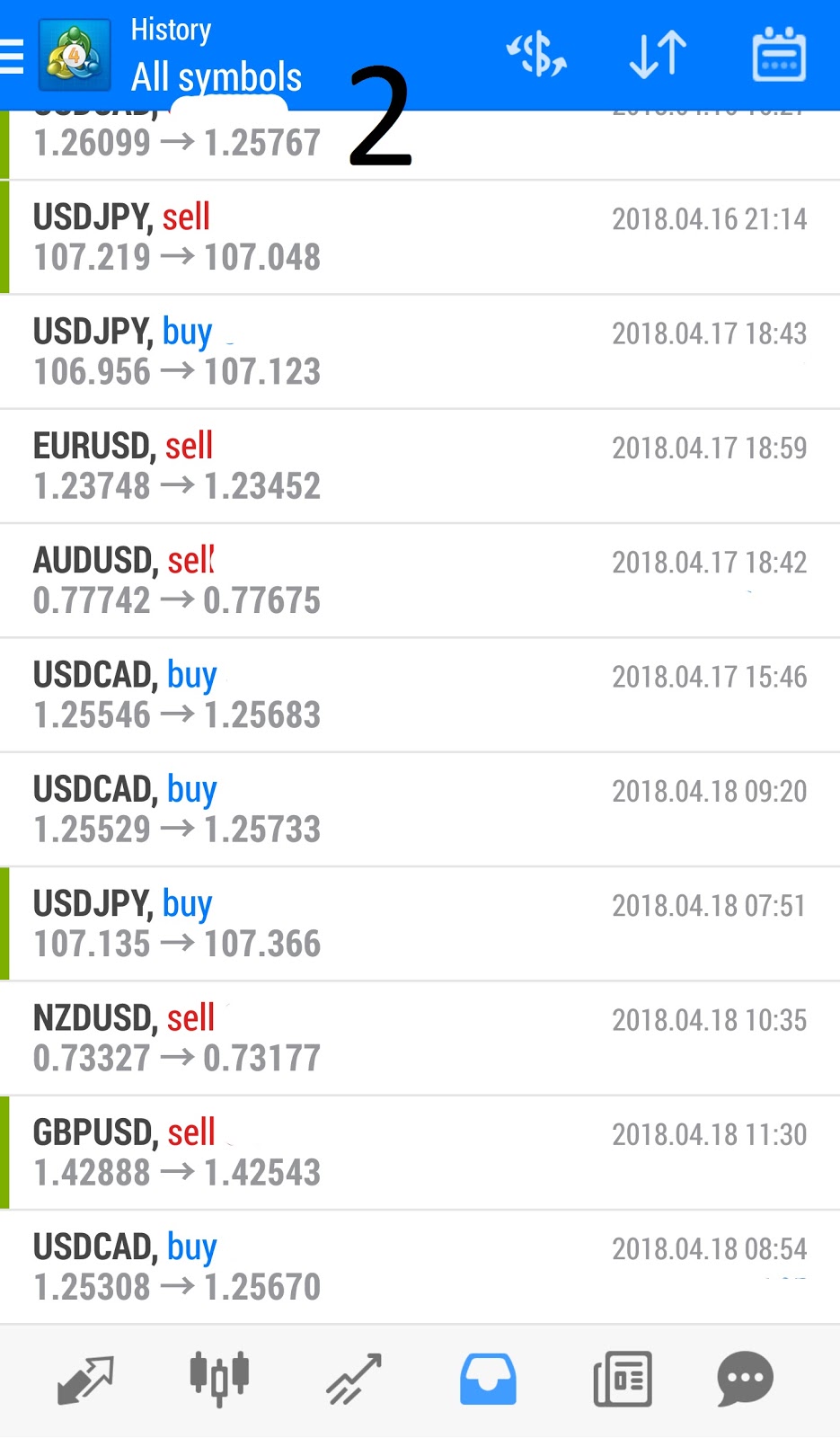840x1438 pixels.
Task: Open the USDJPY sell trade from 2018.04.16
Action: (x=420, y=237)
